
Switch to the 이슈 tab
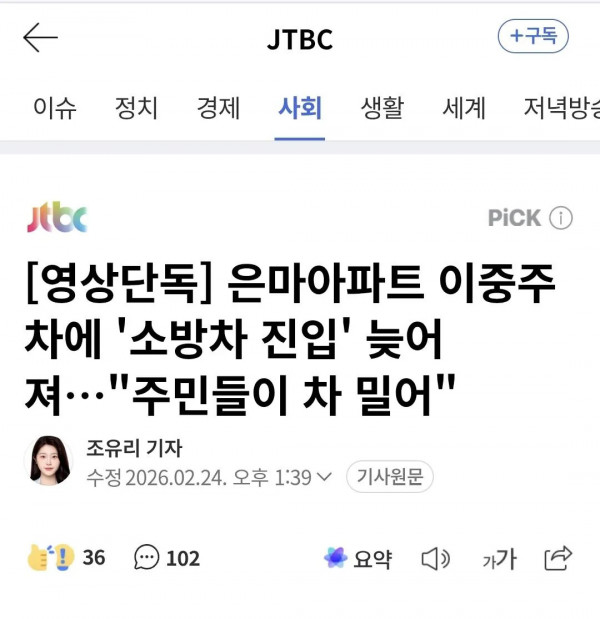click(x=54, y=108)
